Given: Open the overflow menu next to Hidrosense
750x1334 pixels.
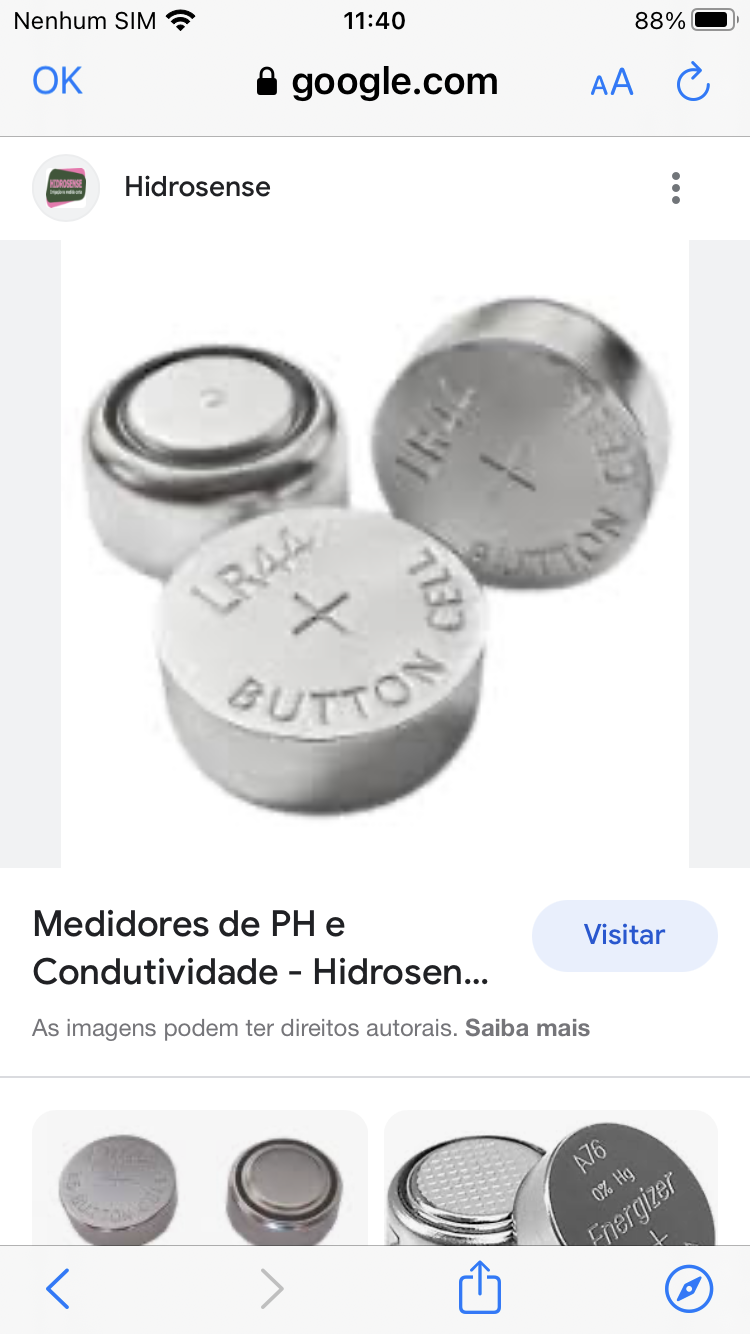Looking at the screenshot, I should tap(676, 188).
